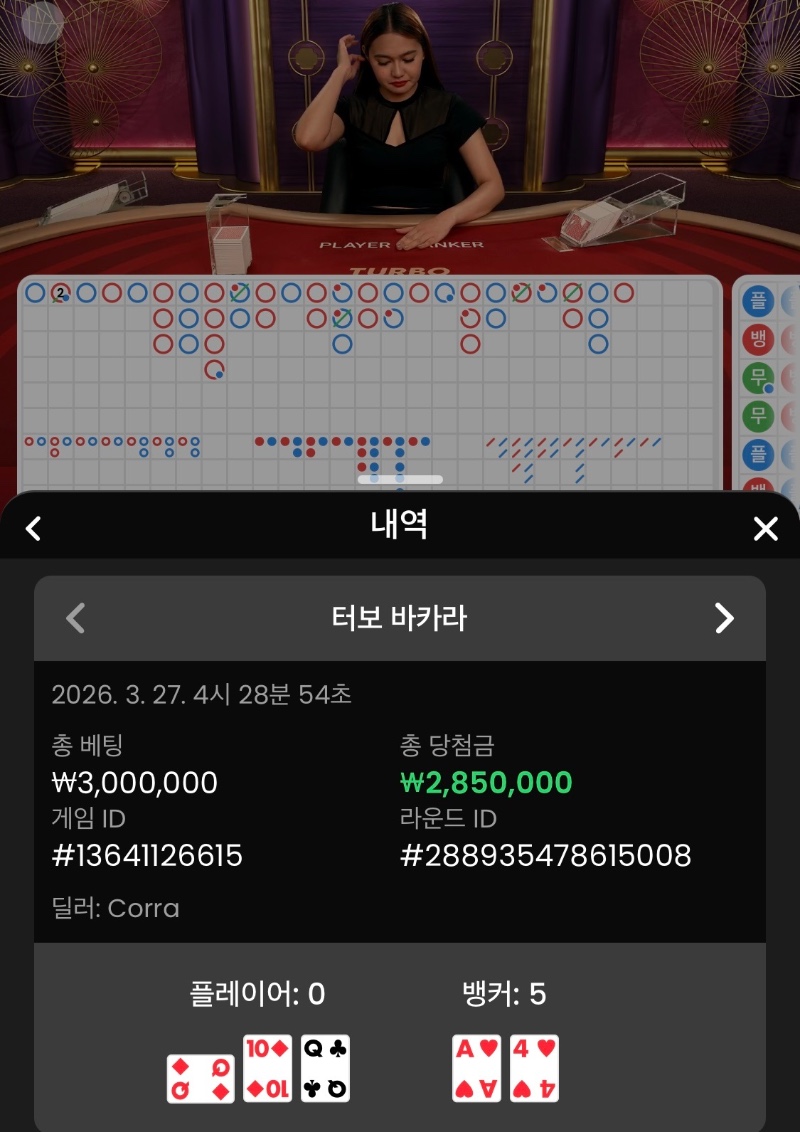Close the 내역 history panel
Image resolution: width=800 pixels, height=1132 pixels.
click(765, 528)
